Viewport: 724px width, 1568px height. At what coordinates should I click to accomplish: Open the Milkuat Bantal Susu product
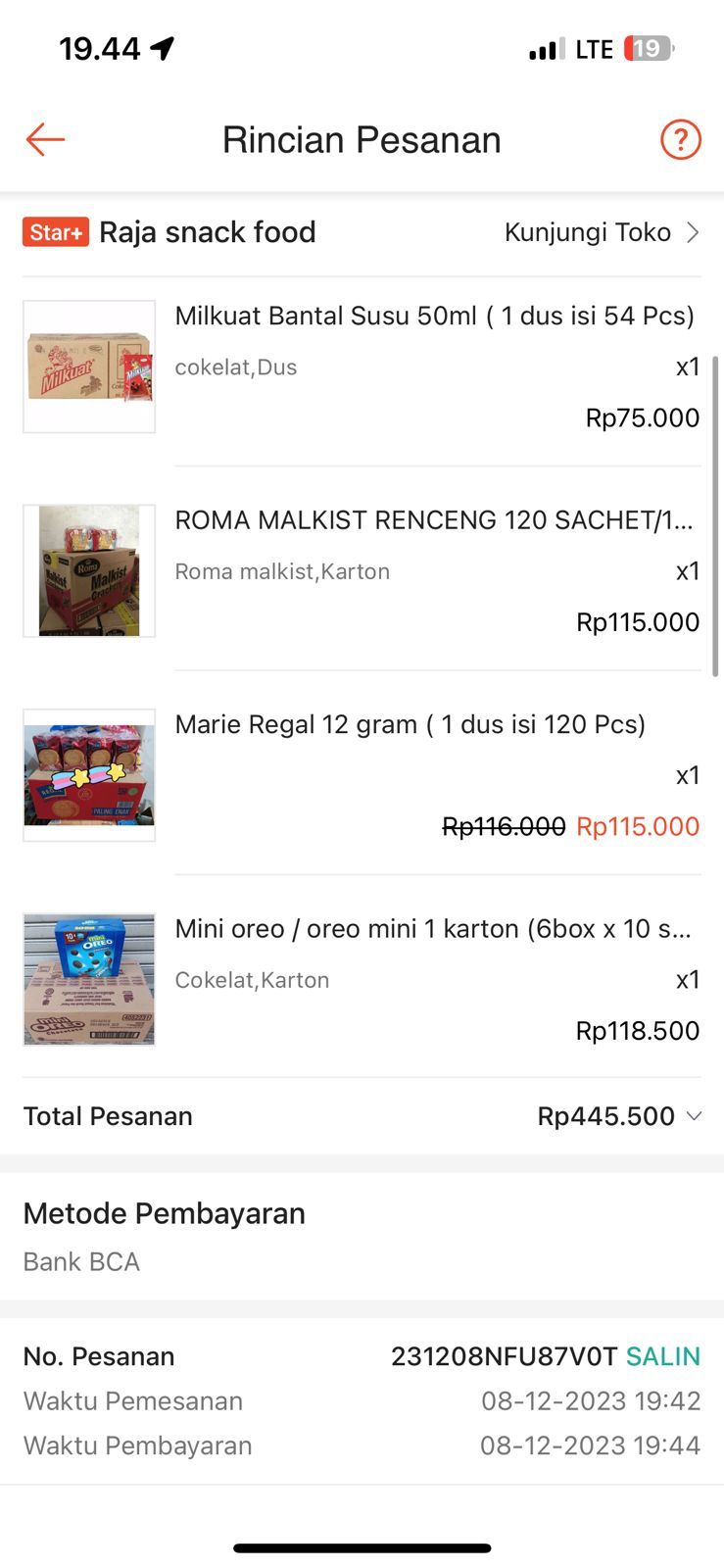click(x=434, y=317)
